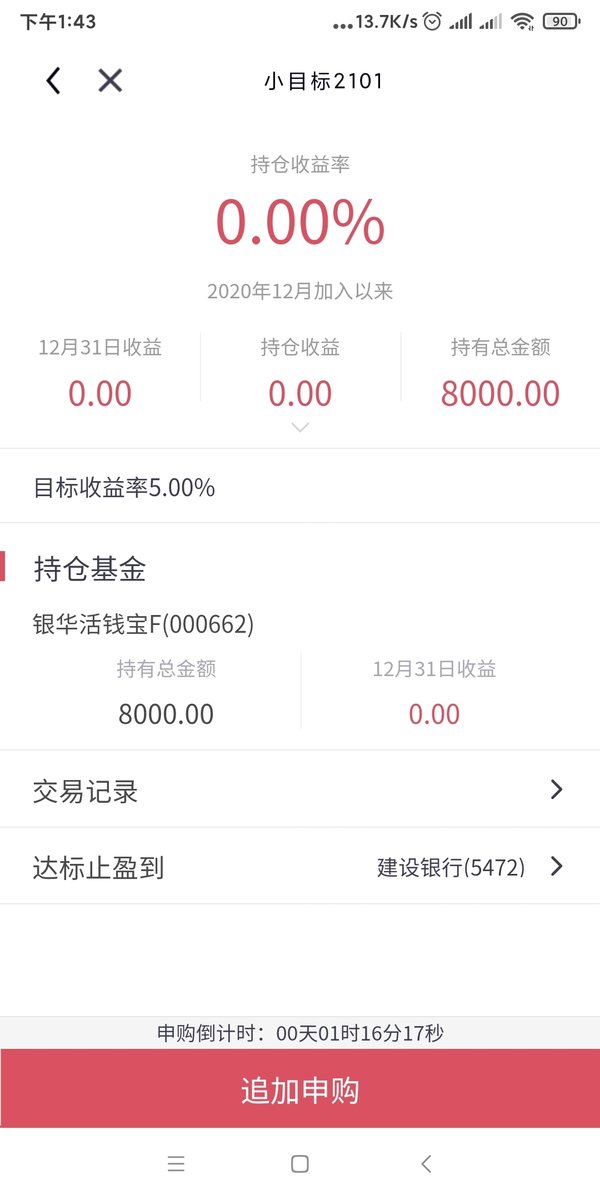
Task: Go back using the top-left arrow
Action: [53, 81]
